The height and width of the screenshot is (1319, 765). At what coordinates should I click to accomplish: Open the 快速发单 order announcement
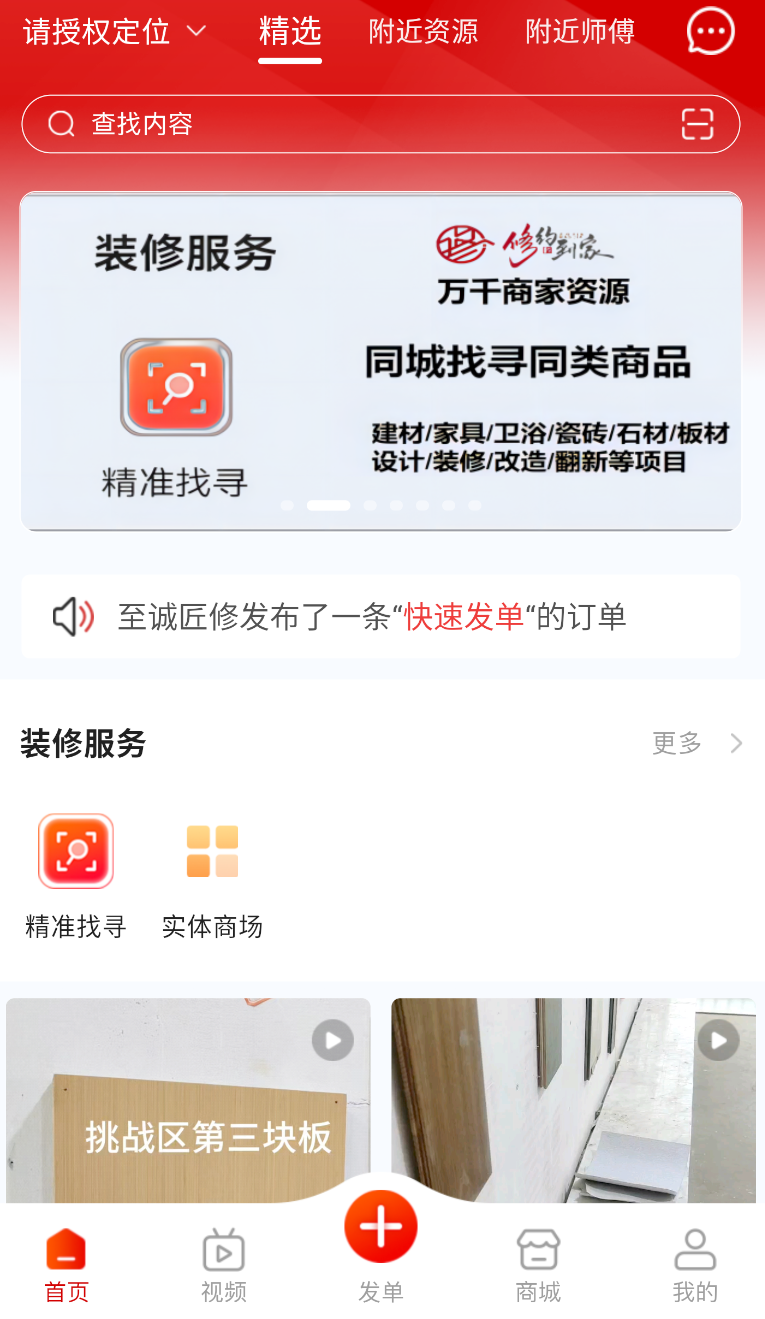[381, 617]
